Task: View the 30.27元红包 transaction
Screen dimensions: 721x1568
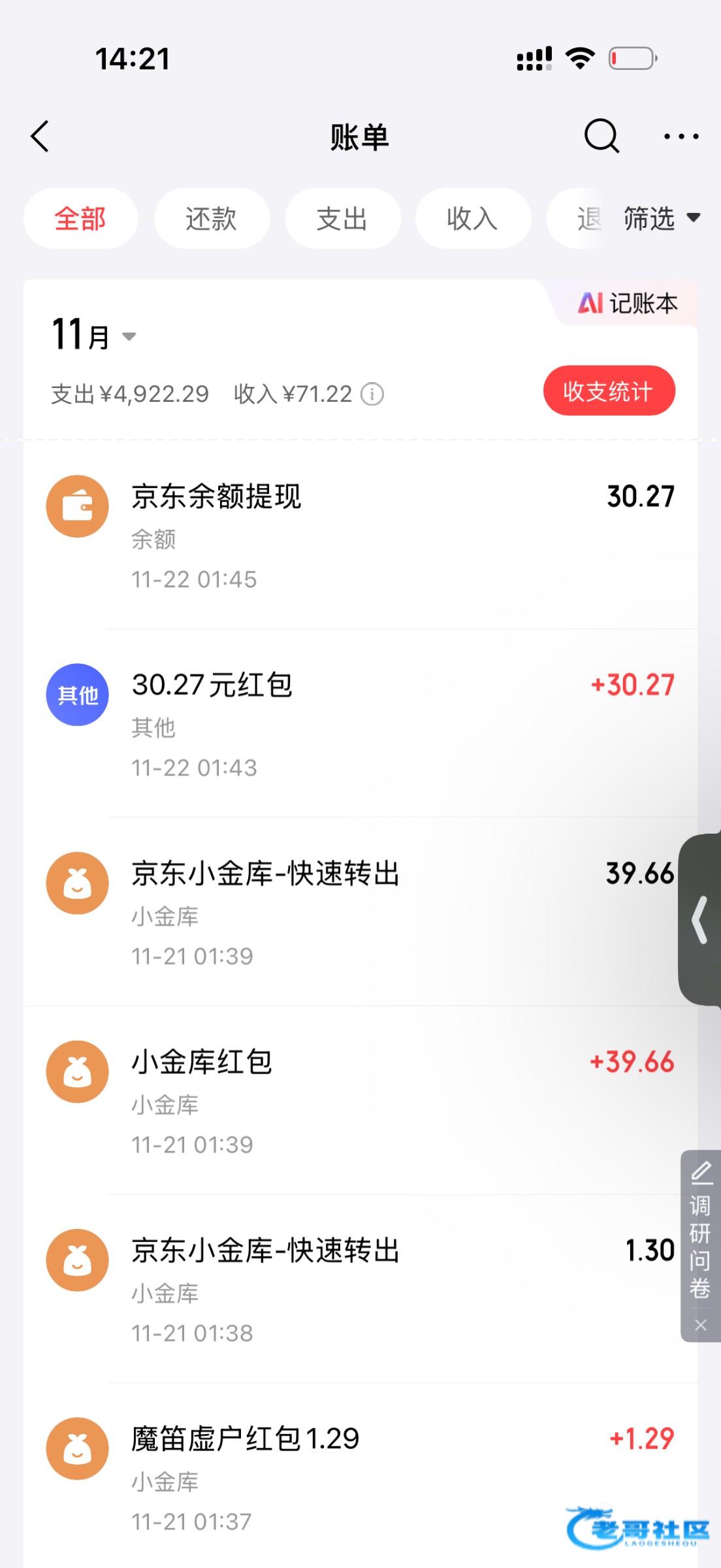Action: pos(360,724)
